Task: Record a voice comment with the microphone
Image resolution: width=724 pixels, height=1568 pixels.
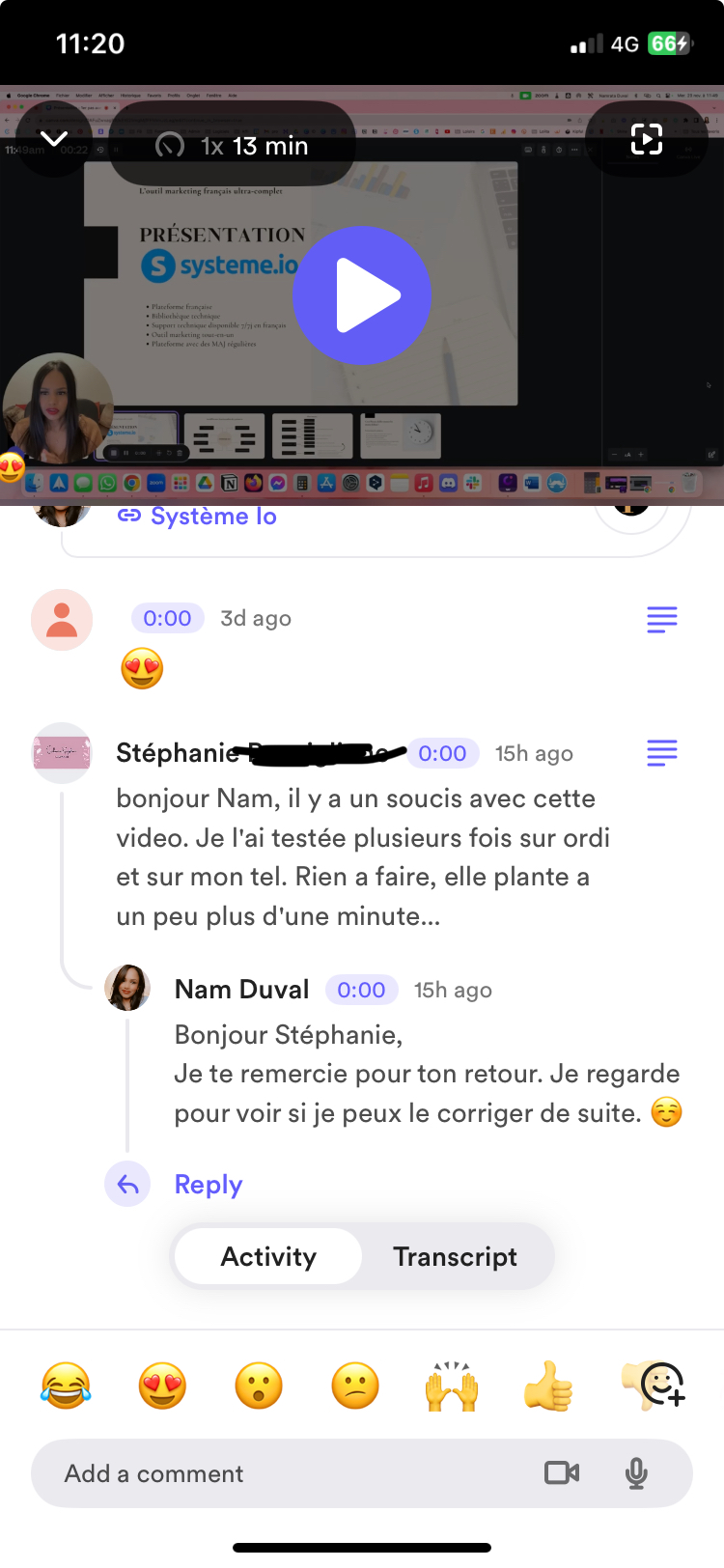Action: click(x=636, y=1472)
